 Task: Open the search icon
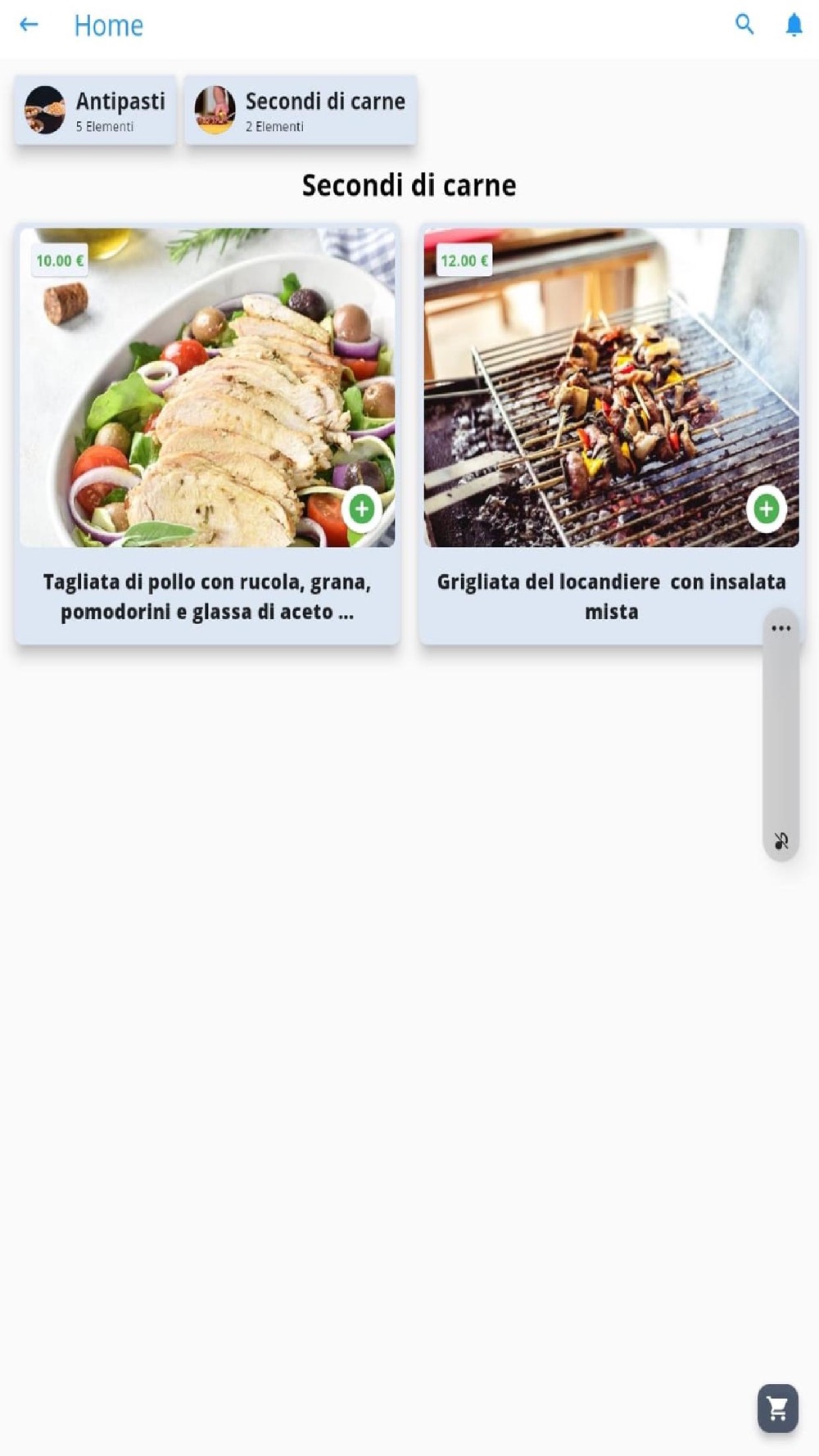(x=744, y=25)
